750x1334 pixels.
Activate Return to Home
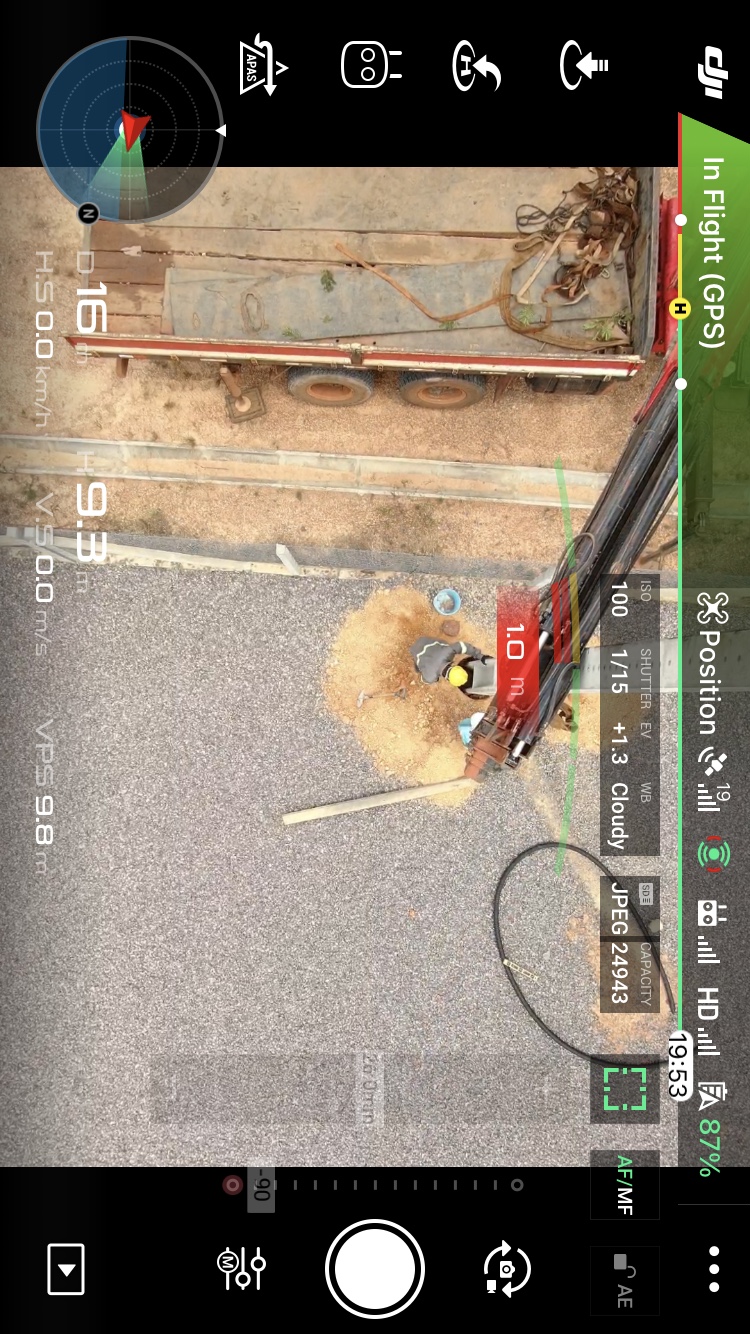pyautogui.click(x=477, y=65)
